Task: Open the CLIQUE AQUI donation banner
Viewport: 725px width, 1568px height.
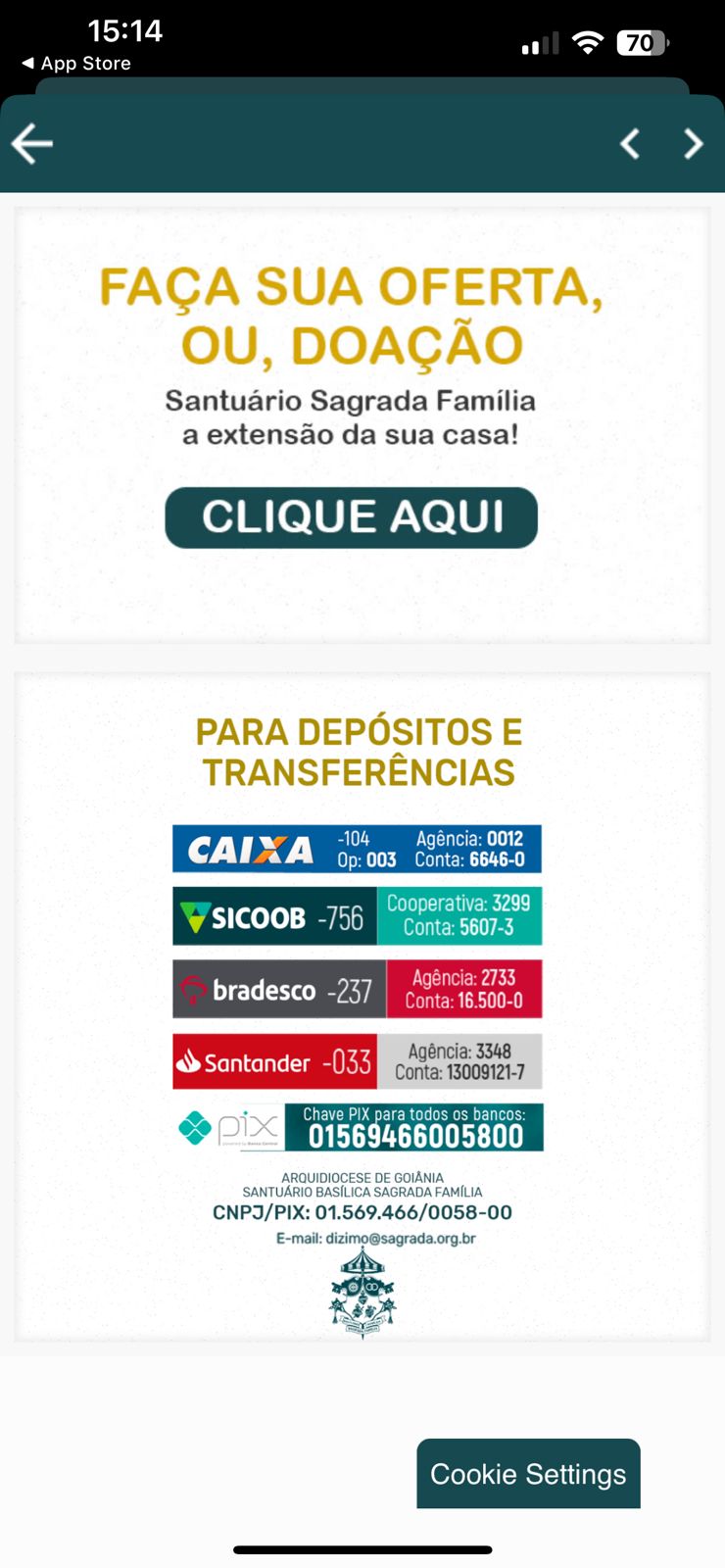Action: tap(351, 517)
